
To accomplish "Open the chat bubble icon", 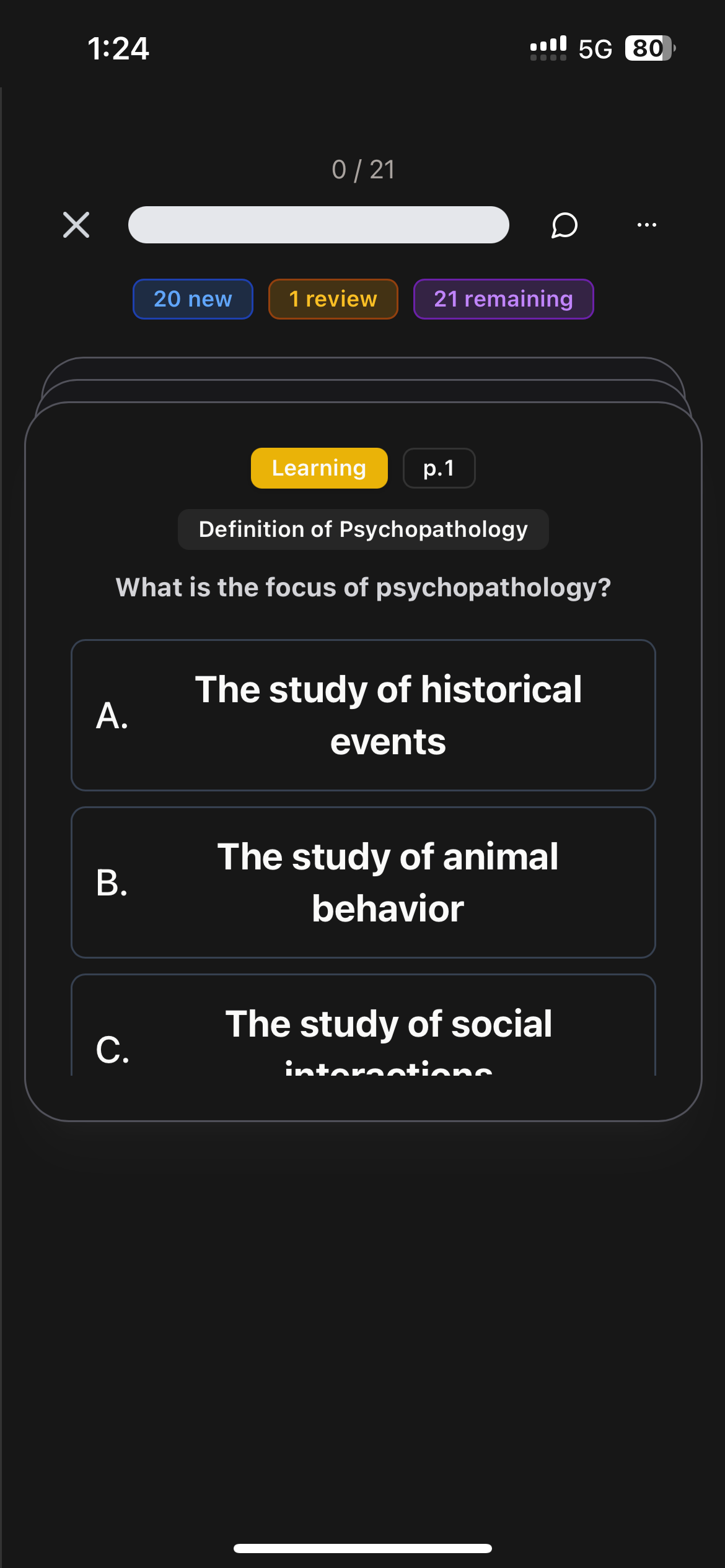I will [x=565, y=225].
